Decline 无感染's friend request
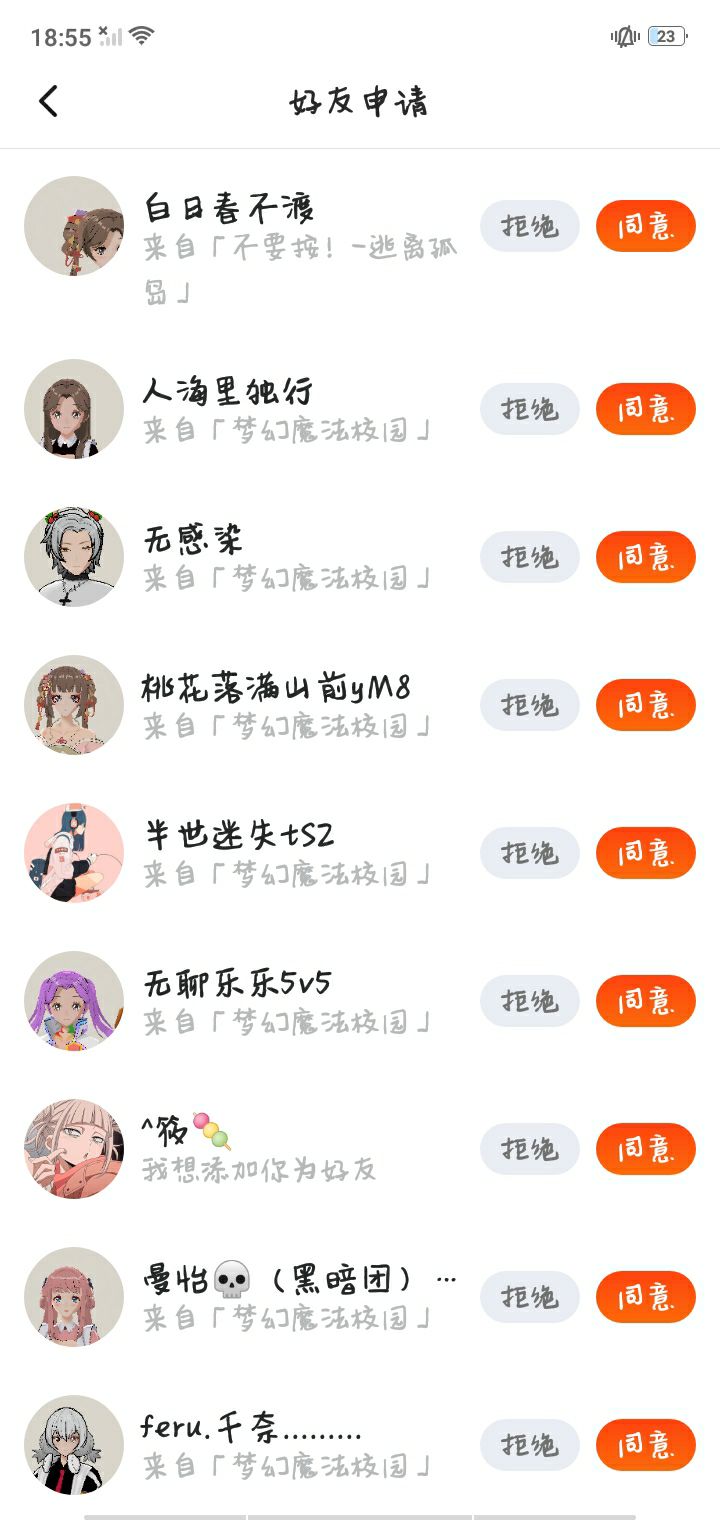This screenshot has height=1520, width=720. coord(530,557)
